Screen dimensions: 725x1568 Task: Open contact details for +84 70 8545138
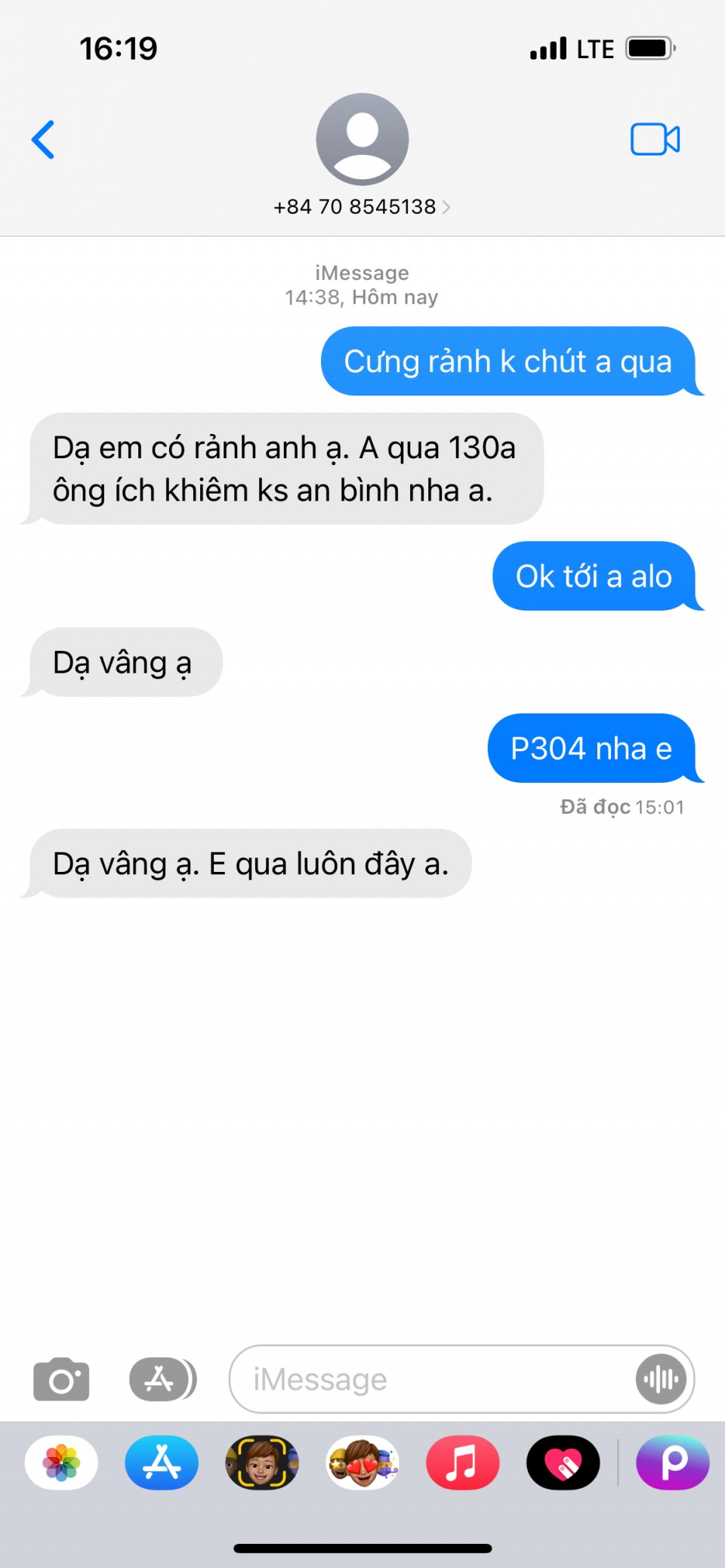(x=362, y=206)
